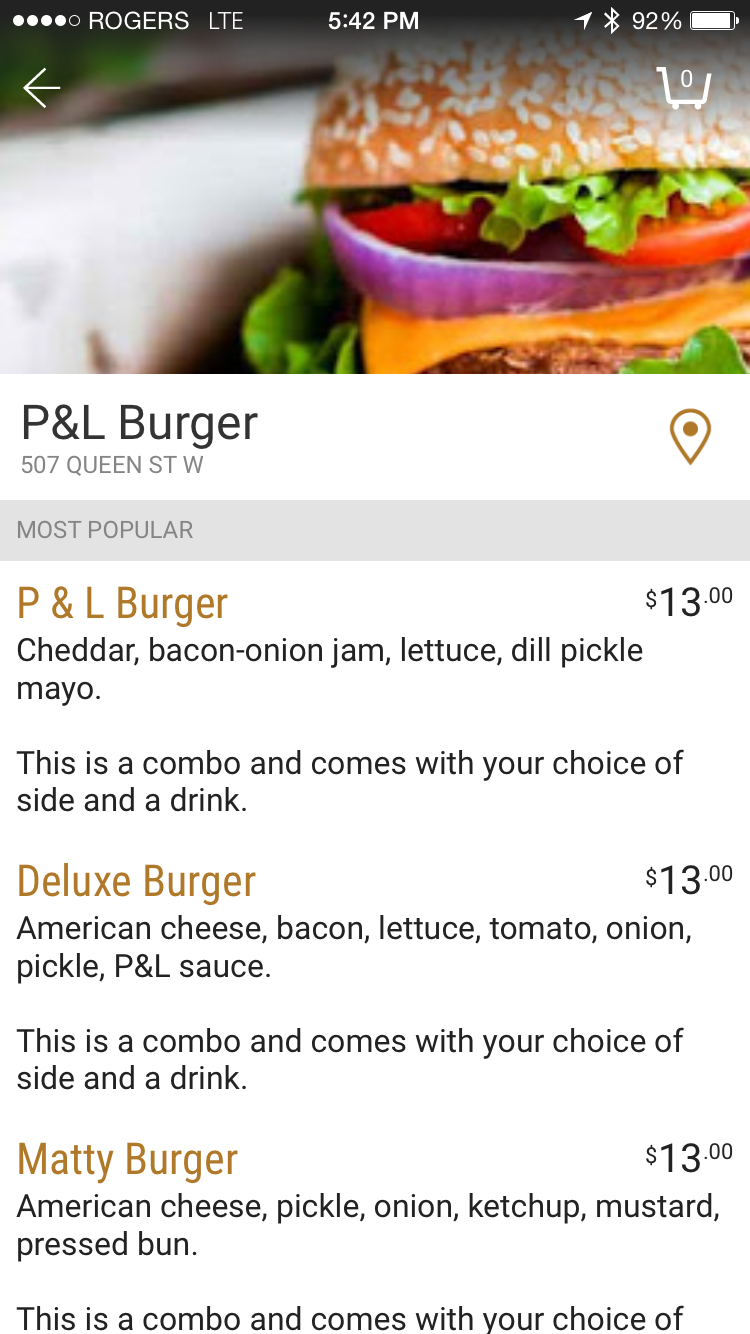
Task: View restaurant location on the map pin
Action: [689, 437]
